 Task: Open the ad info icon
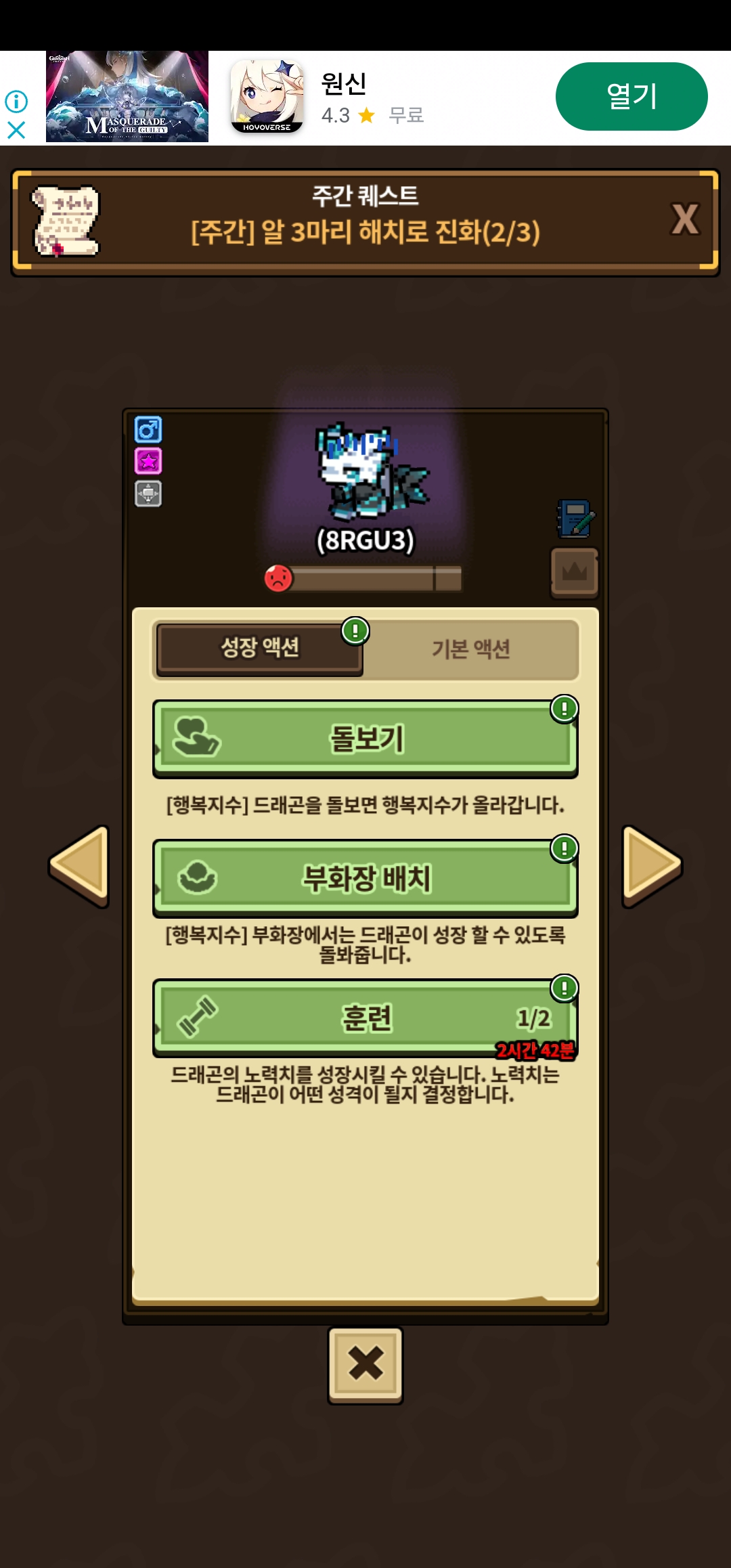tap(16, 102)
